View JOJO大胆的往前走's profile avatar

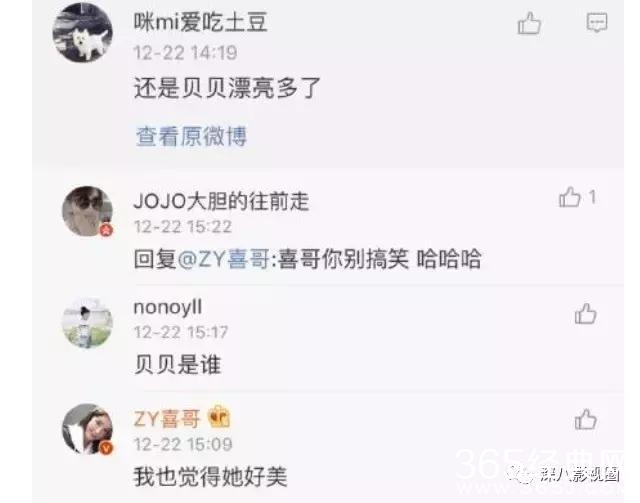[87, 211]
